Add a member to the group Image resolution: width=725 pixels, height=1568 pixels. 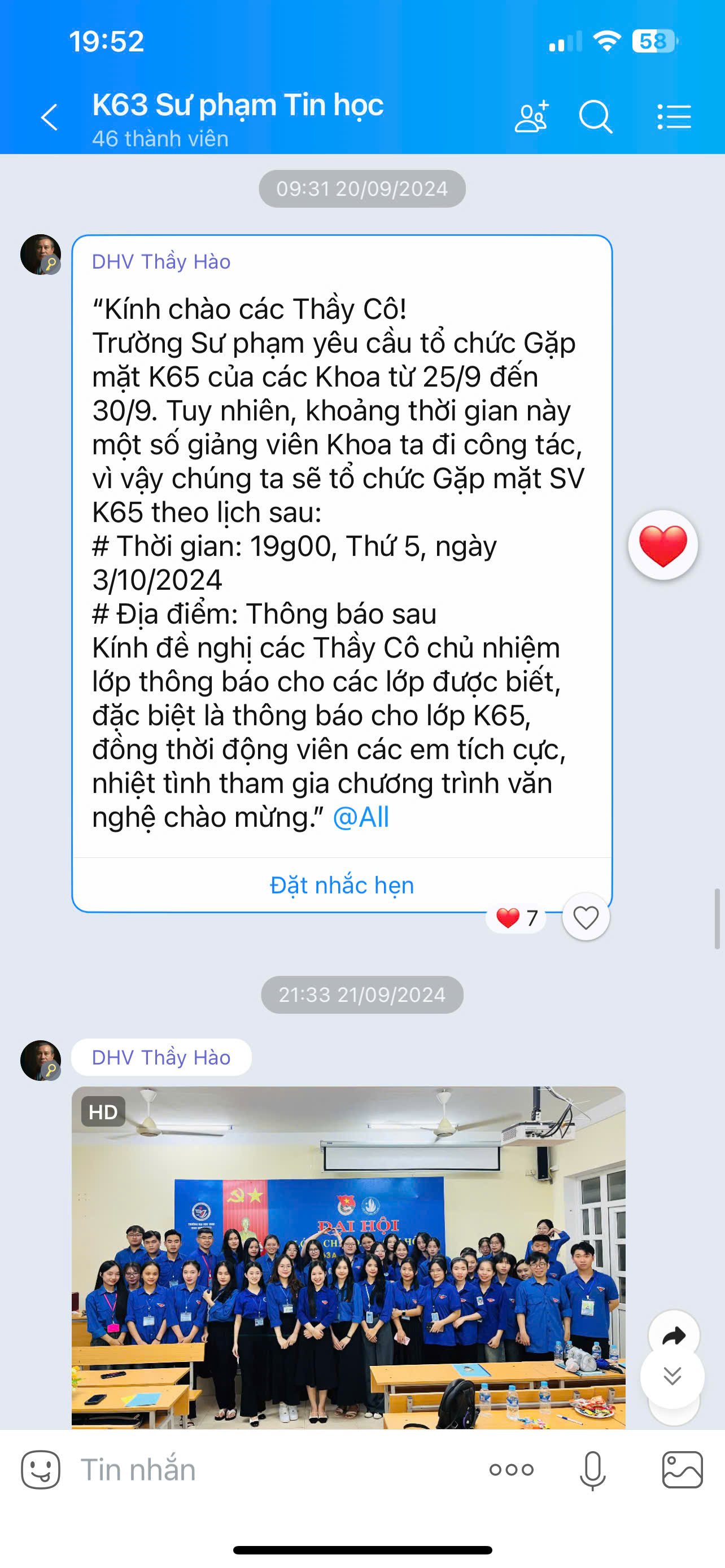531,116
